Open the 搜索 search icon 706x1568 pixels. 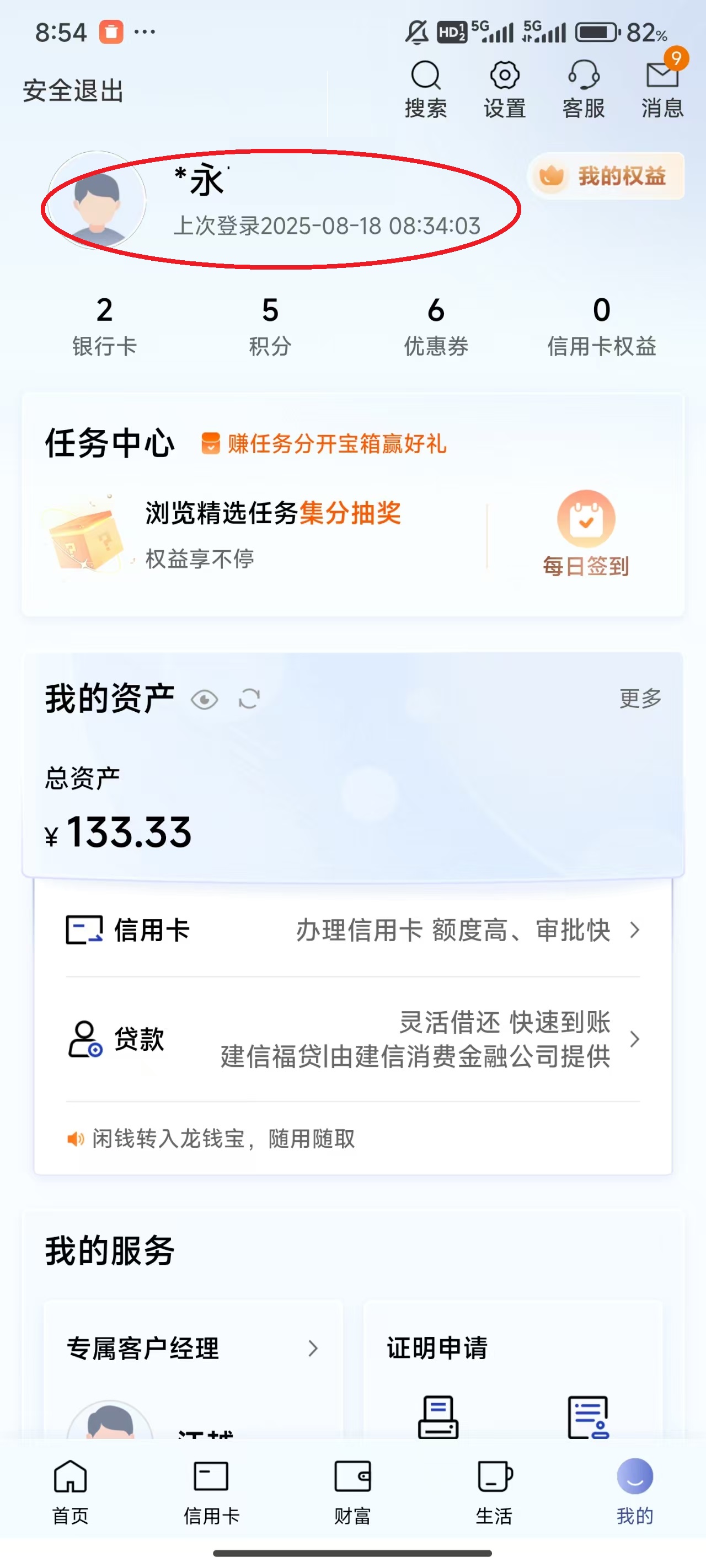pos(425,89)
